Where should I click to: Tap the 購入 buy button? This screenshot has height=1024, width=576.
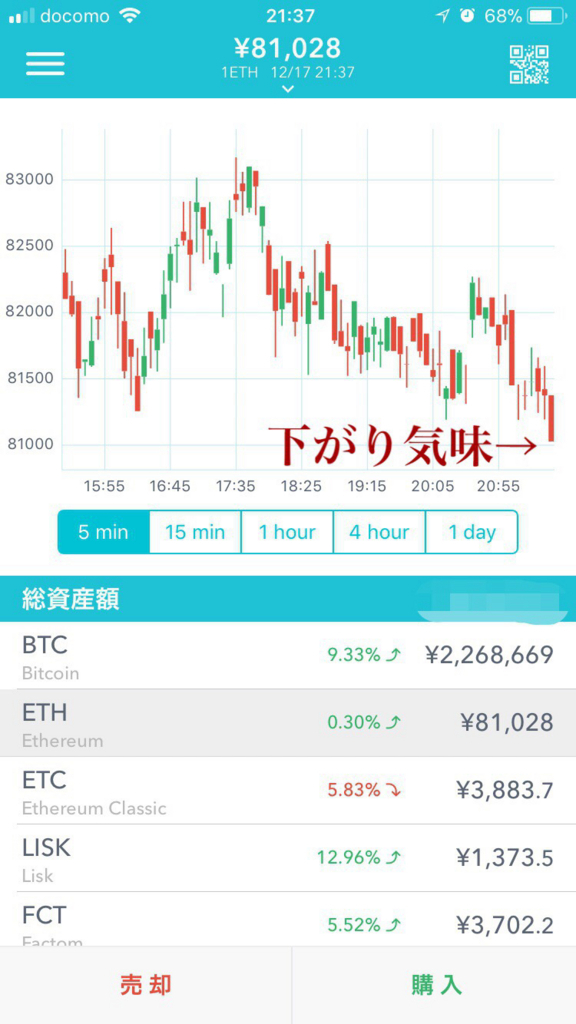(434, 985)
